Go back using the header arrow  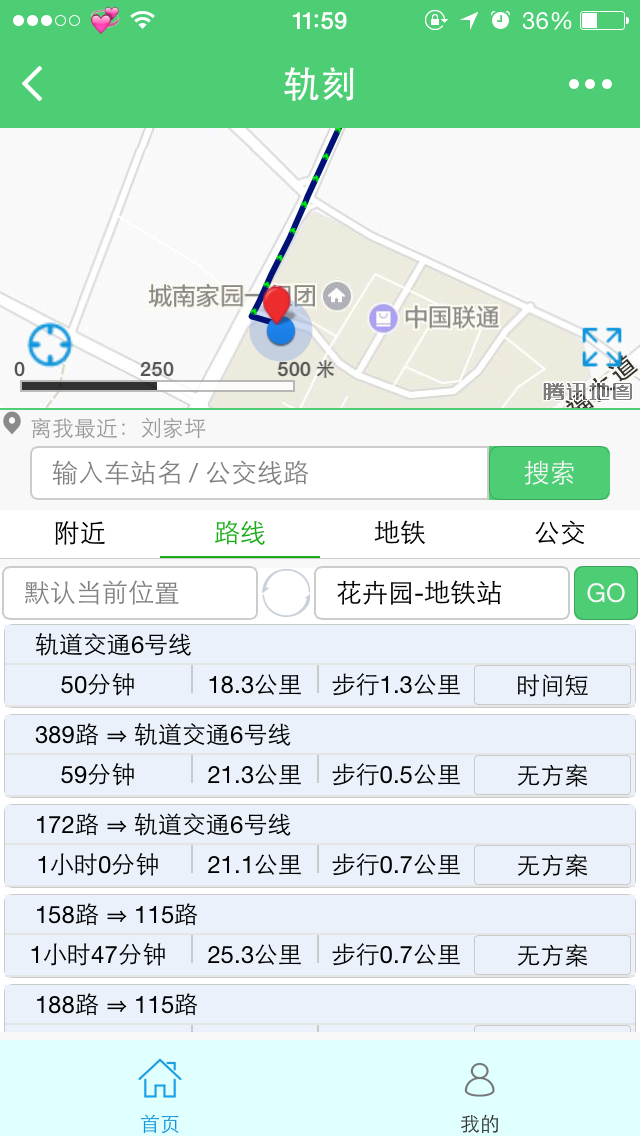click(33, 84)
